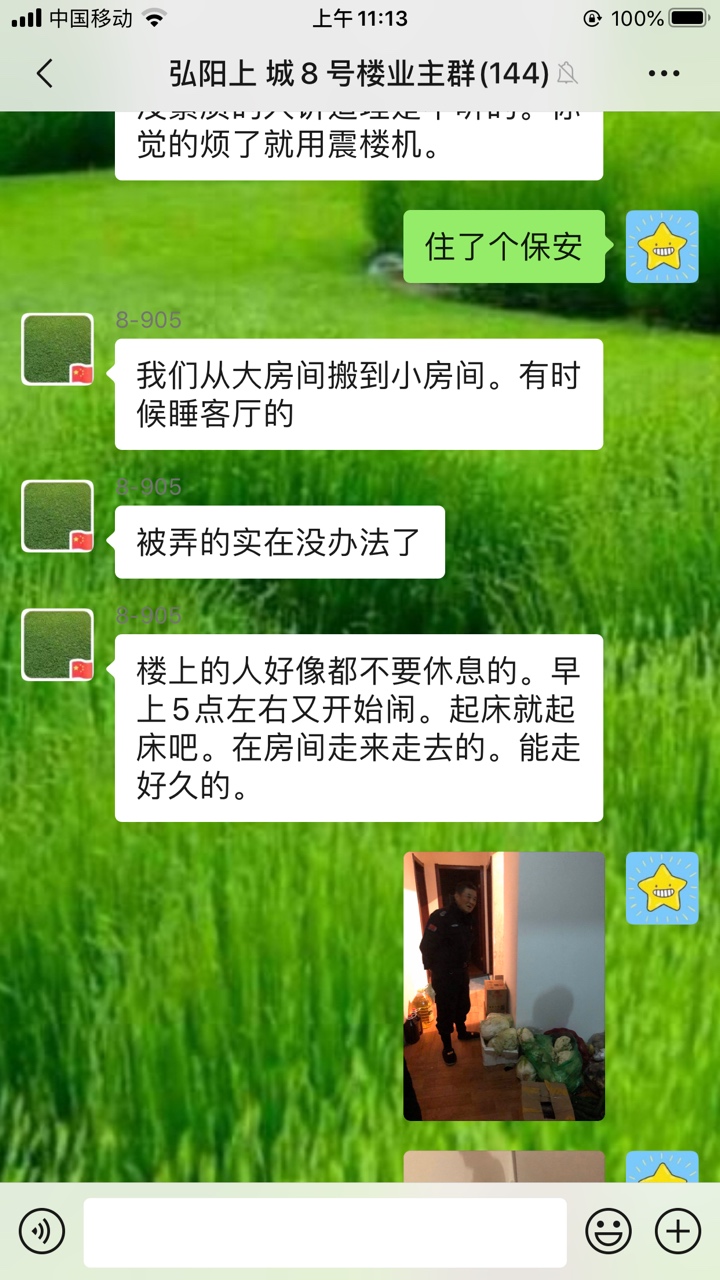720x1280 pixels.
Task: Open the plus attachments menu
Action: pos(678,1231)
